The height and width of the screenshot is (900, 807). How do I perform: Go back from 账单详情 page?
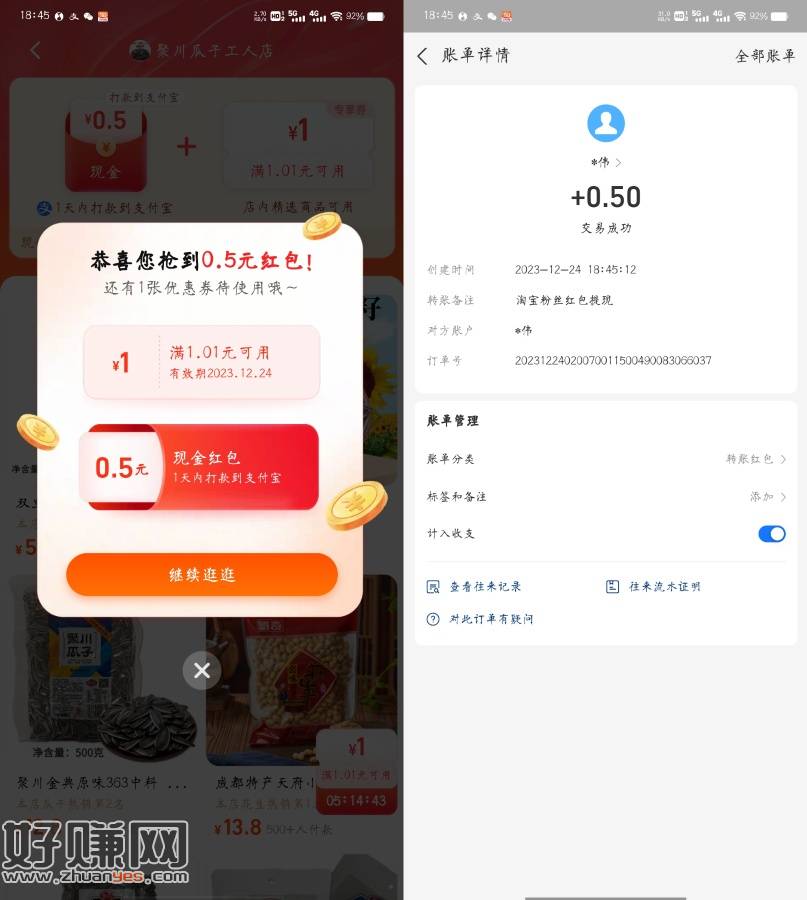coord(422,56)
